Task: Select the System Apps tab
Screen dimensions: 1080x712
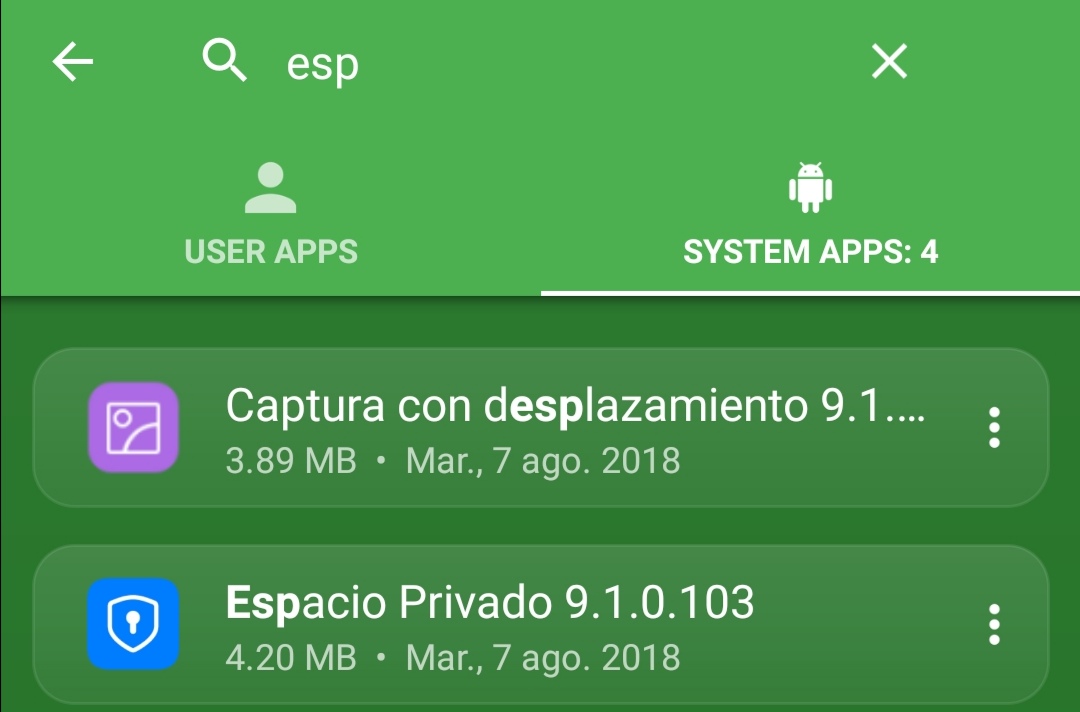Action: tap(810, 216)
